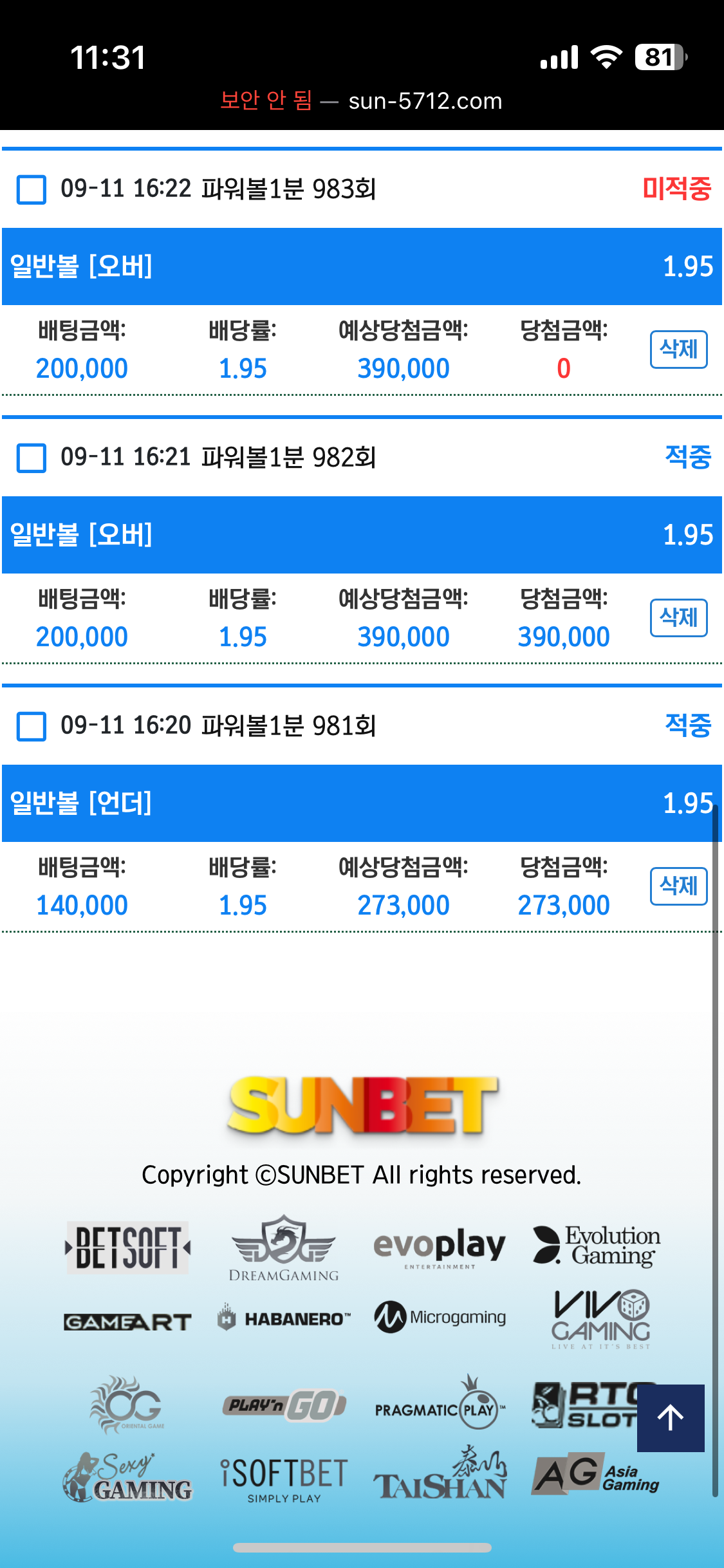Select the checkbox for 파워볼1분 981회
Viewport: 724px width, 1568px height.
[32, 726]
